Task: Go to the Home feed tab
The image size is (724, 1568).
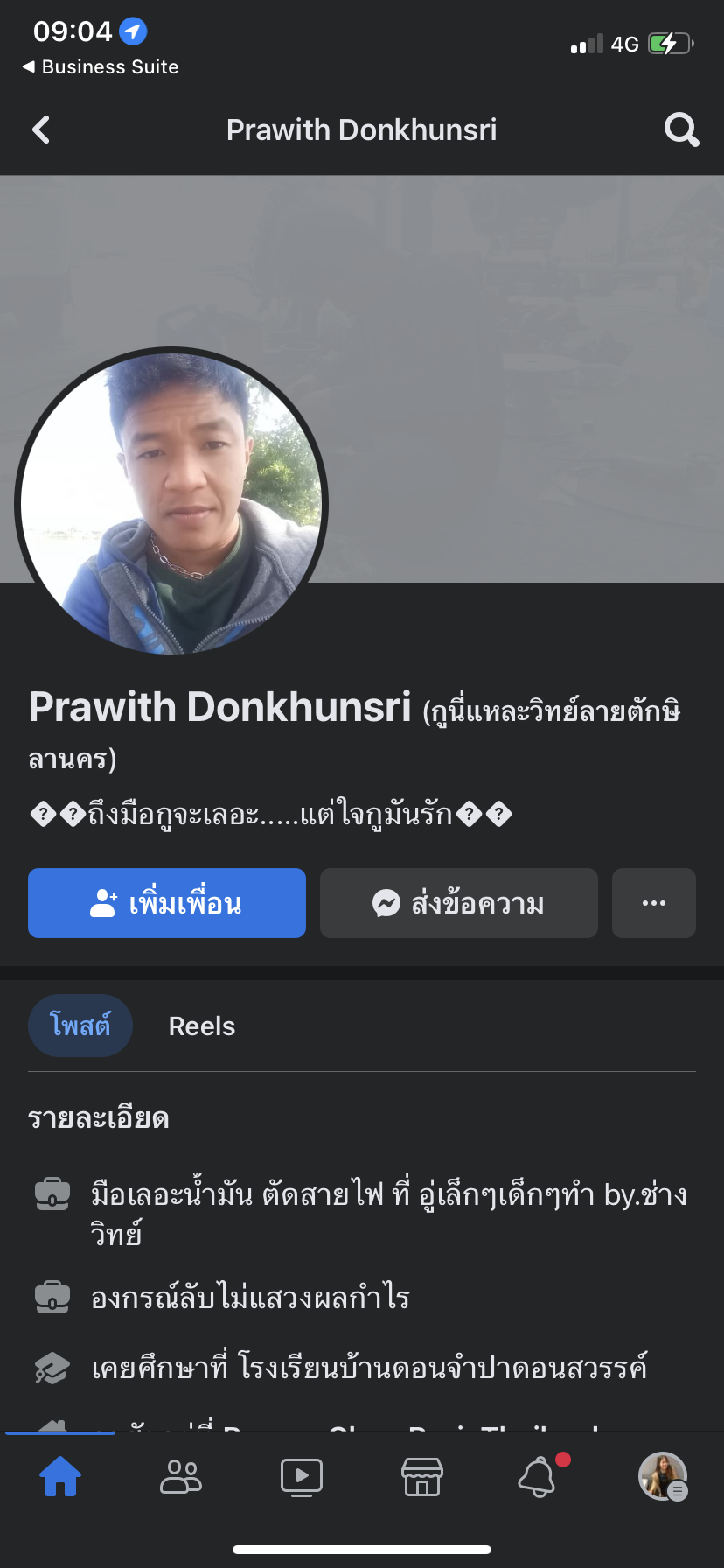Action: (60, 1477)
